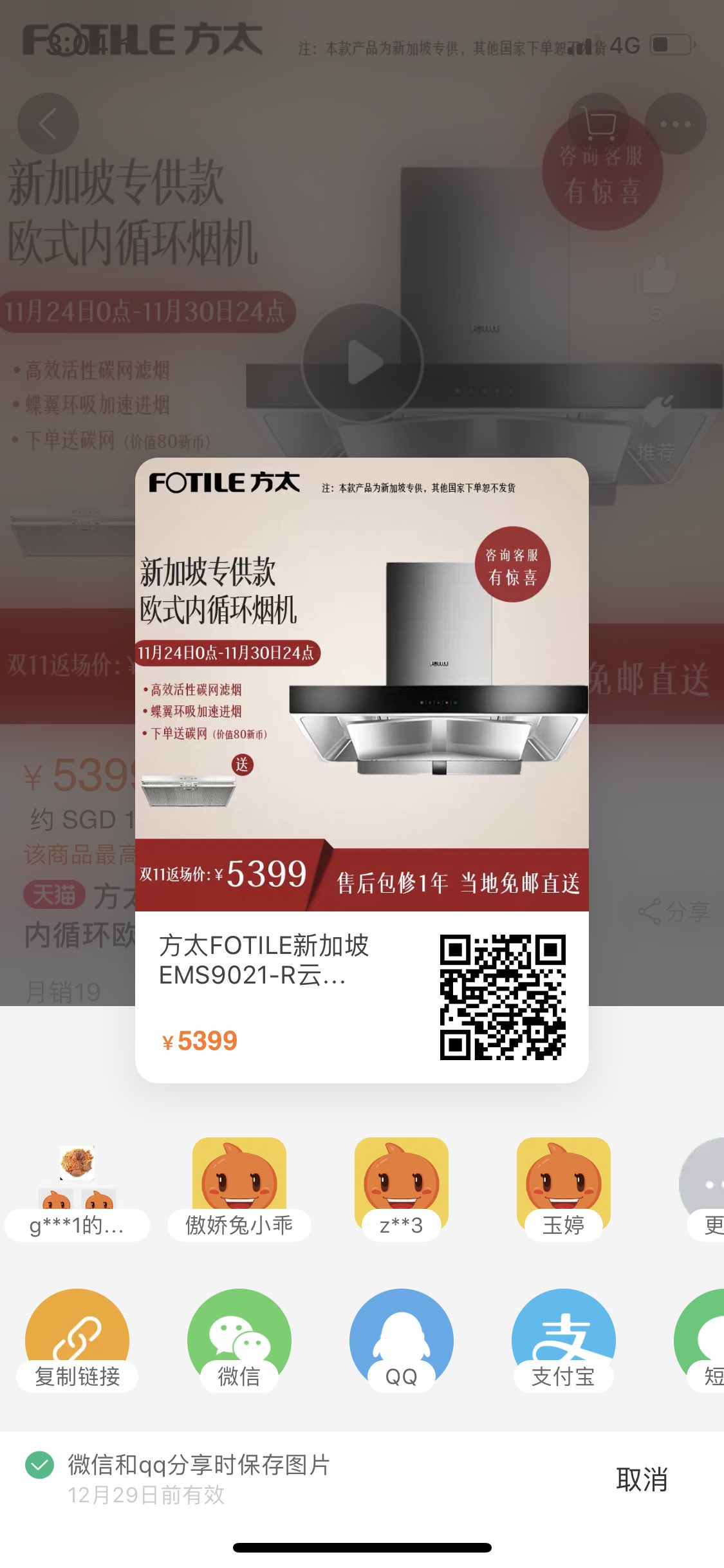
Task: Cancel sharing with 取消
Action: pyautogui.click(x=641, y=1479)
